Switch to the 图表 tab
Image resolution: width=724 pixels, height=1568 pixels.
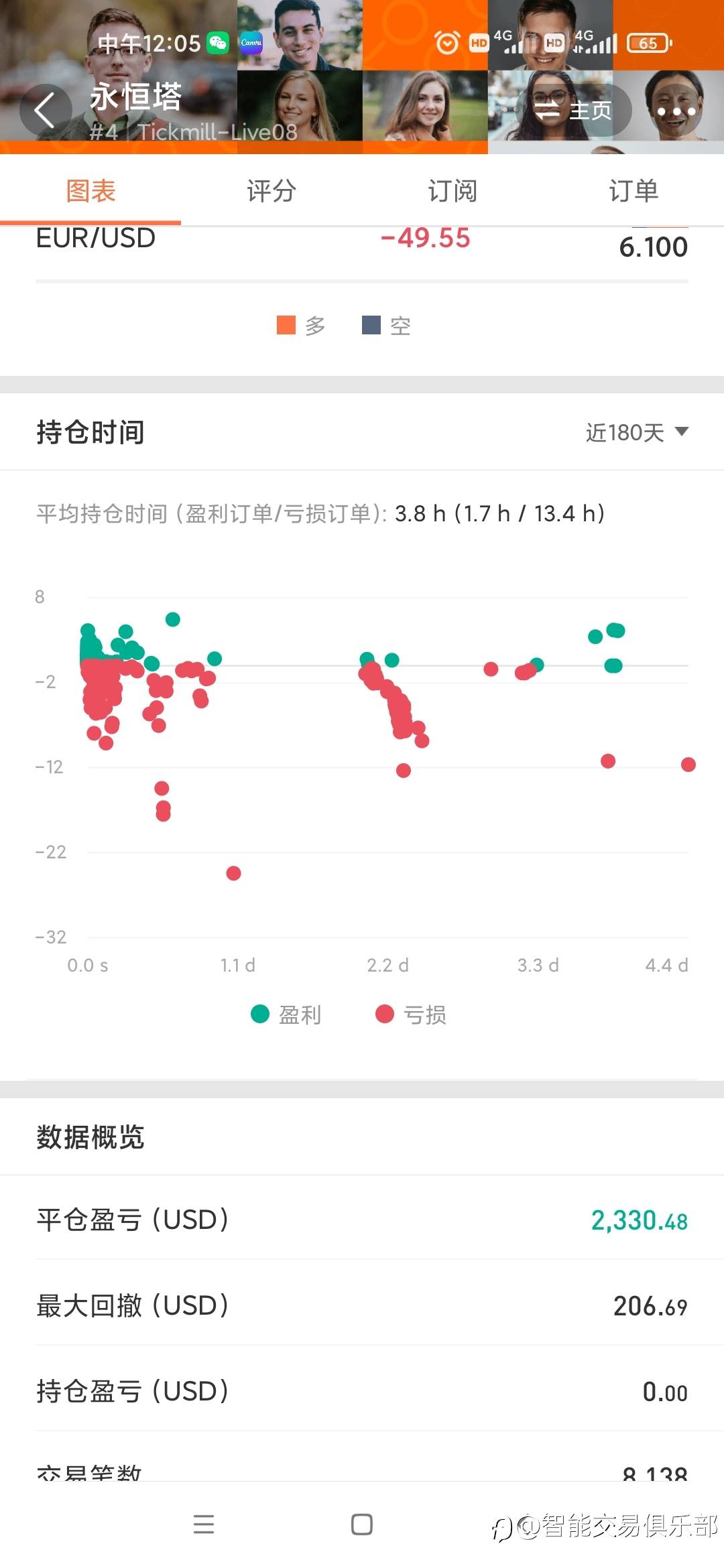point(90,192)
